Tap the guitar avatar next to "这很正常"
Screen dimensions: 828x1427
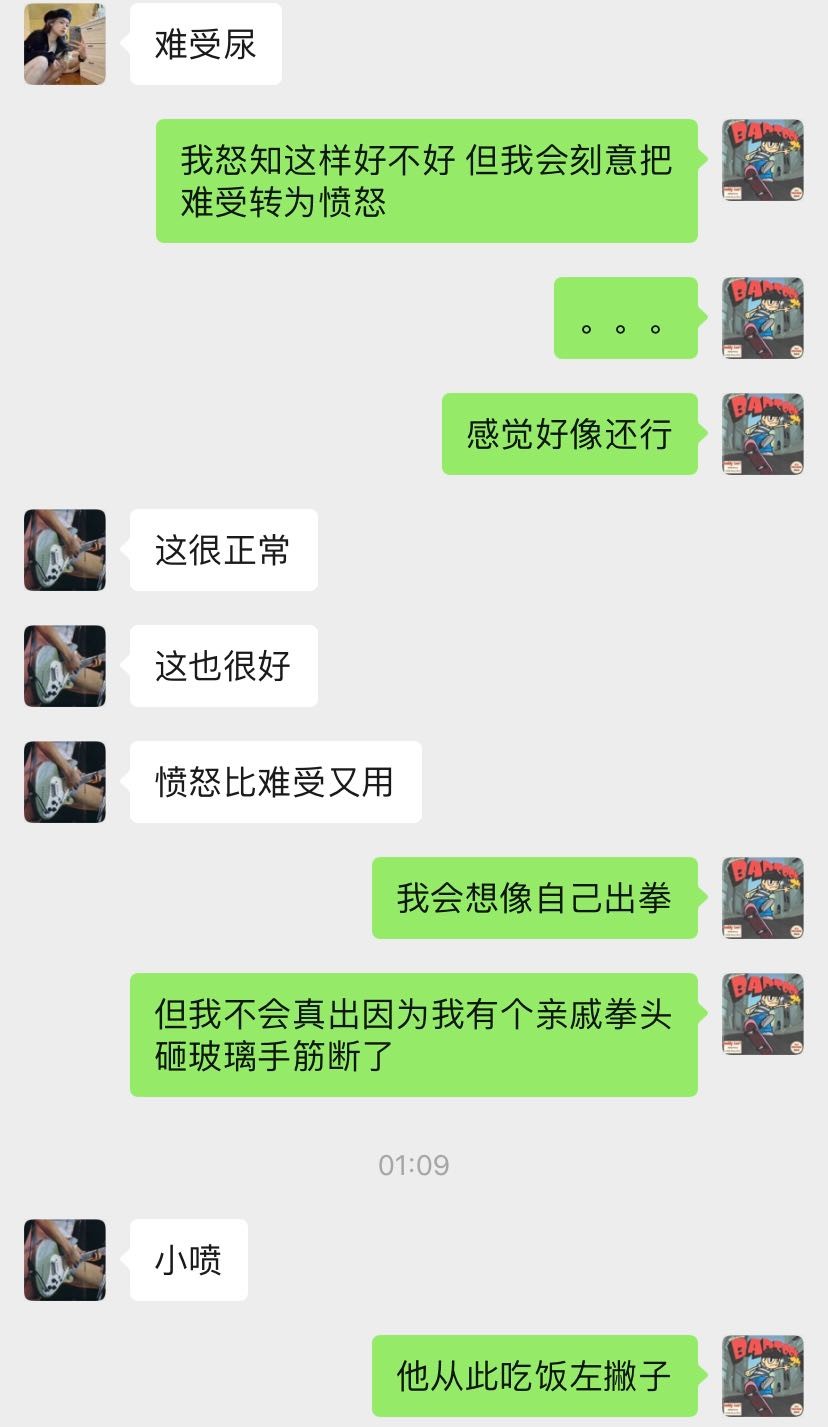[65, 550]
